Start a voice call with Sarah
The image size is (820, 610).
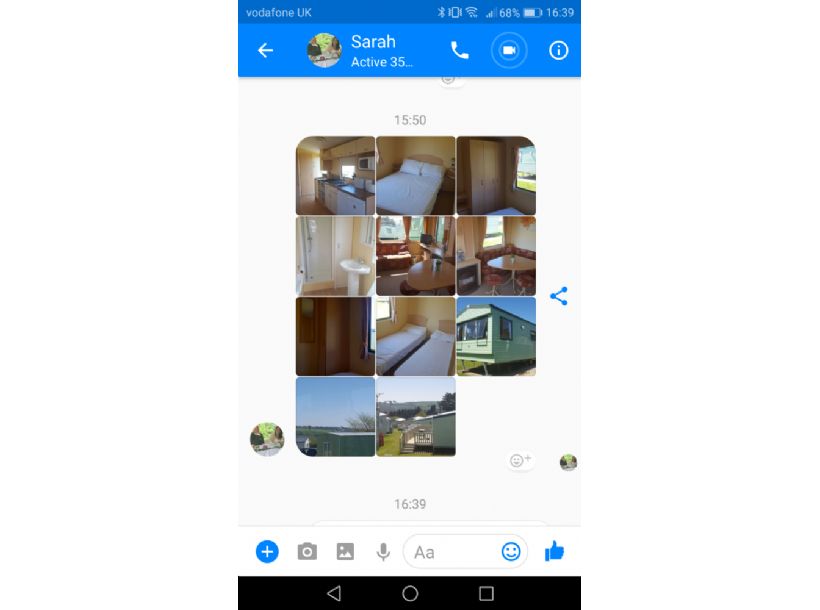pos(459,50)
